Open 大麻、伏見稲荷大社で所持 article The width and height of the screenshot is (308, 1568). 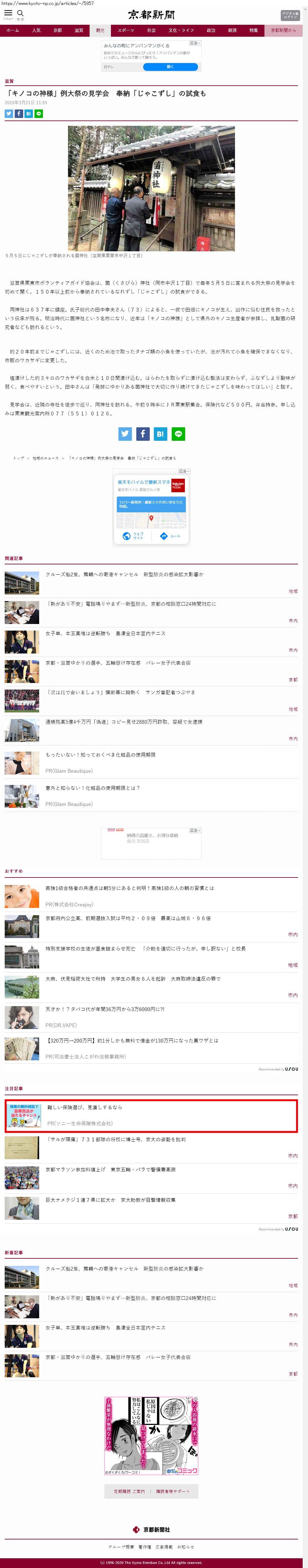point(133,979)
